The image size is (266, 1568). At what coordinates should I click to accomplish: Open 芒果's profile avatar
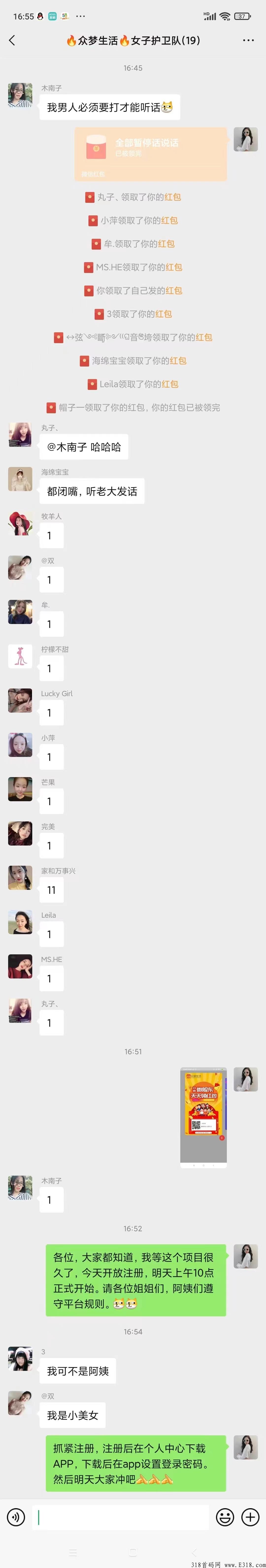[x=20, y=789]
